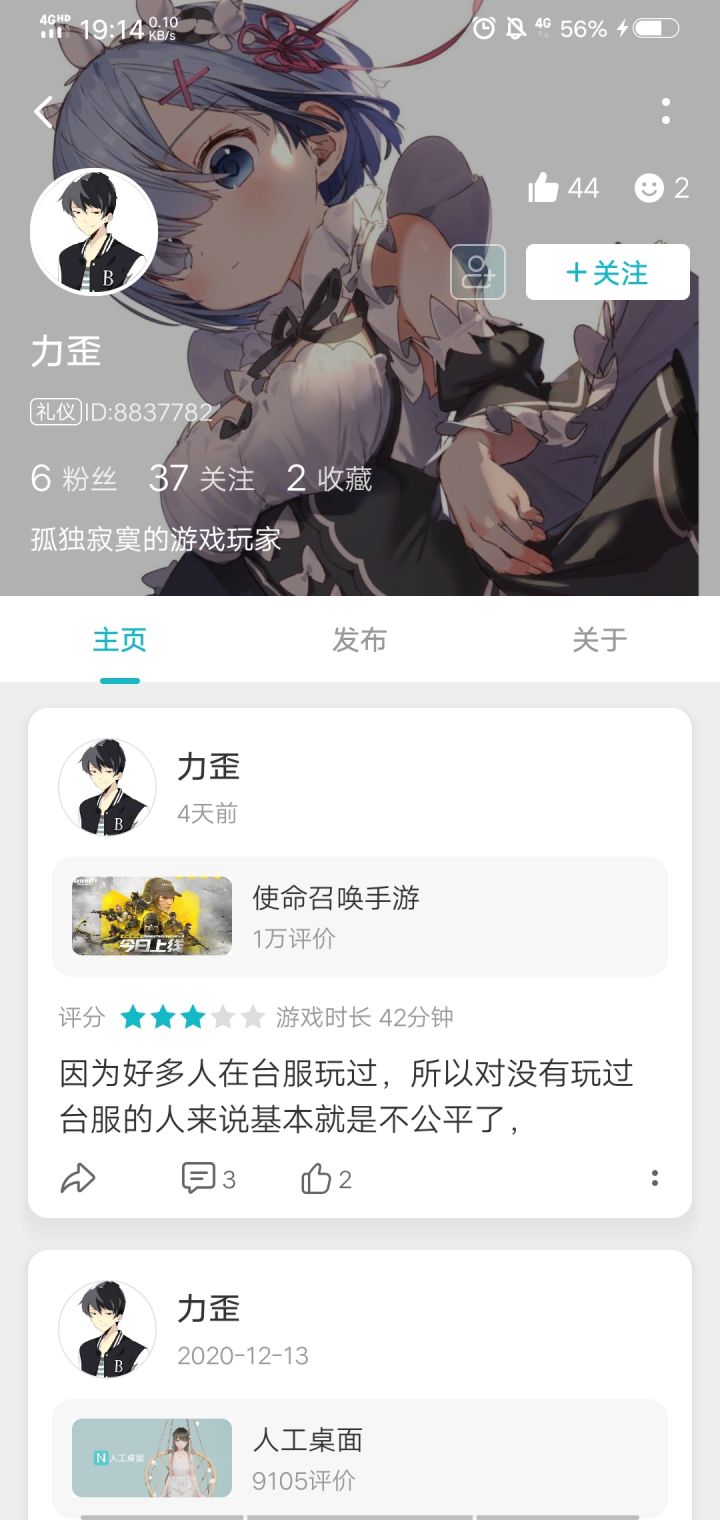Tap the 关注 follow button
This screenshot has height=1520, width=720.
[x=607, y=271]
